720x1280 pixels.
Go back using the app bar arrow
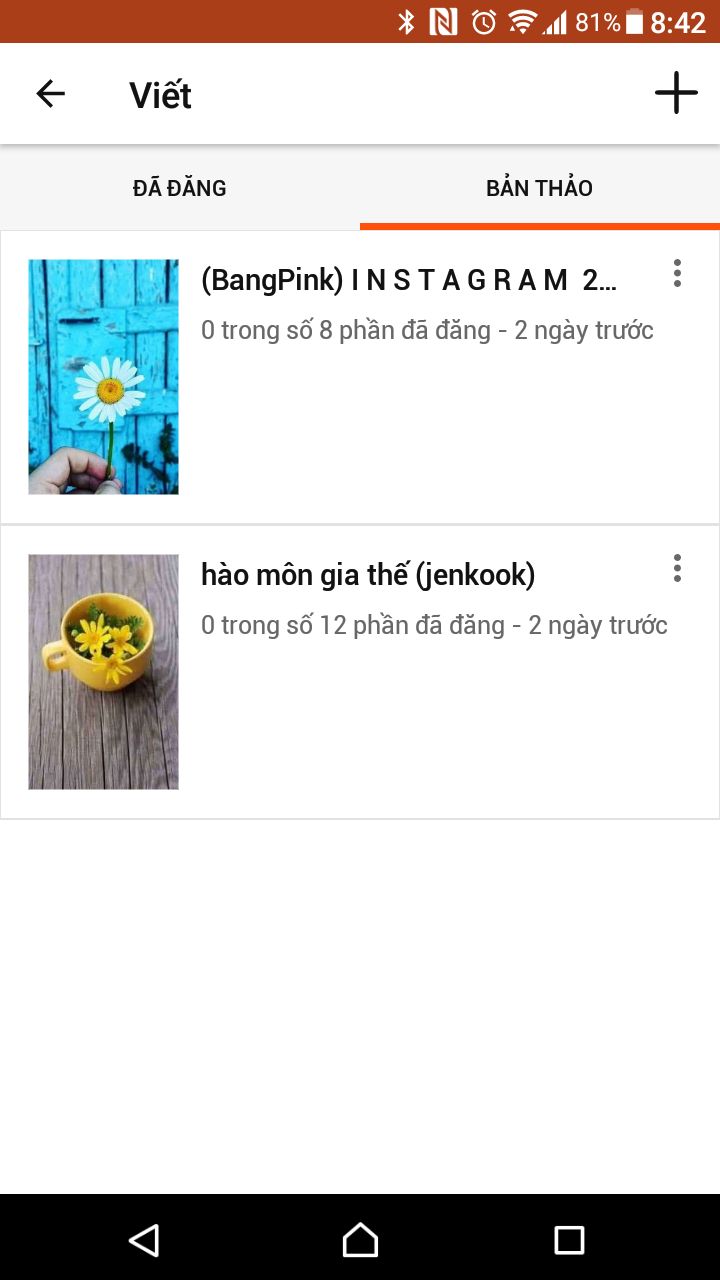(50, 94)
